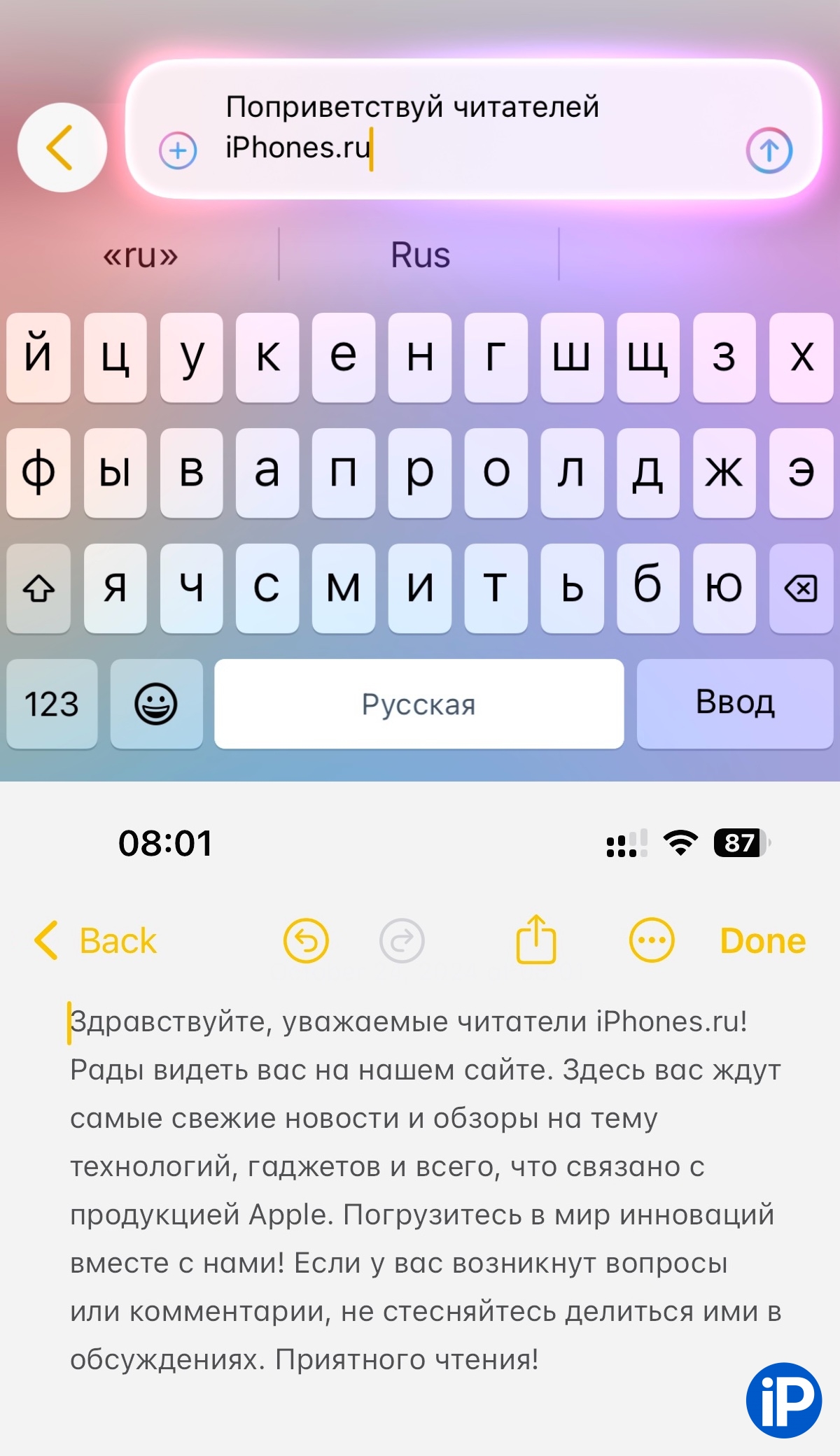Choose the «ru» keyboard suggestion
Image resolution: width=840 pixels, height=1456 pixels.
pos(141,255)
